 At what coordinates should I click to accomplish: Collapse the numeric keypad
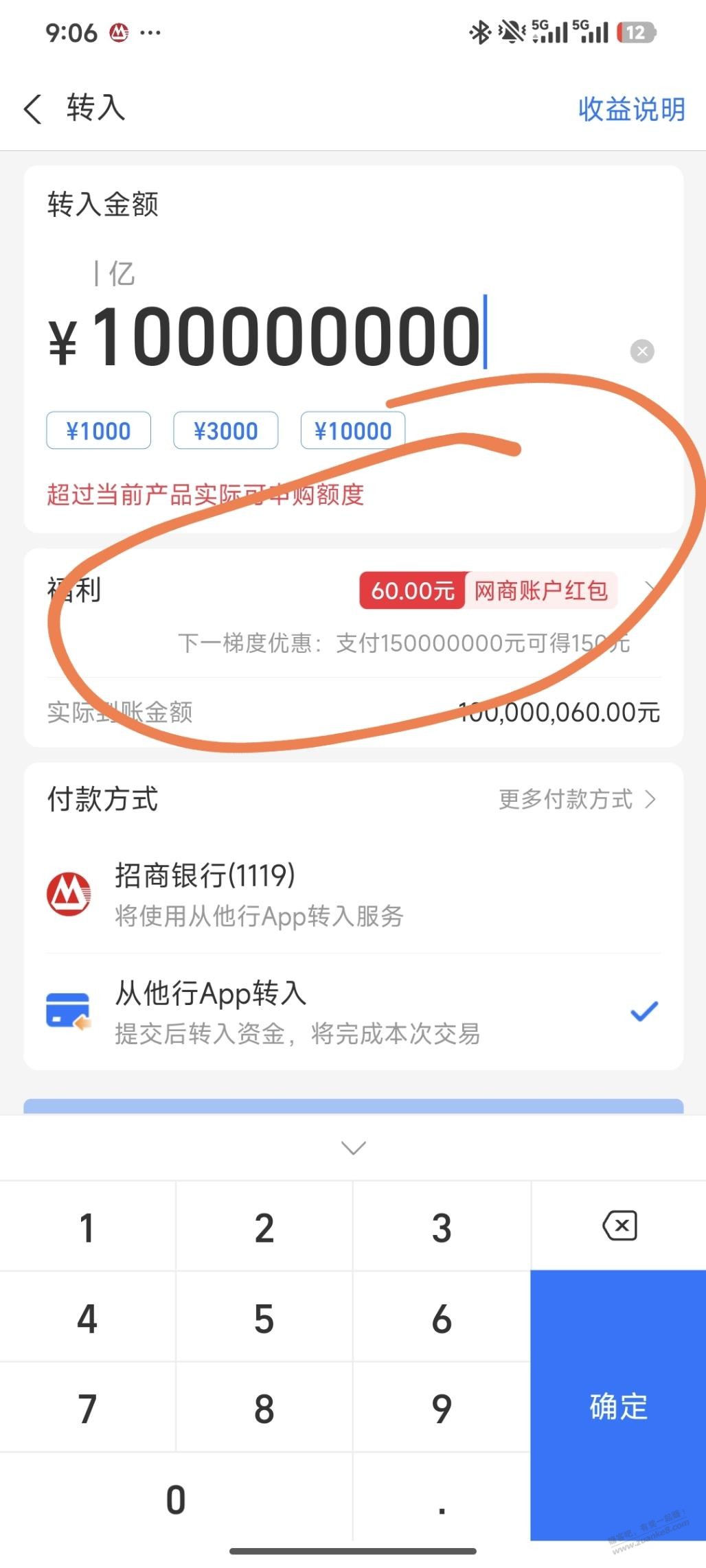(x=353, y=1147)
